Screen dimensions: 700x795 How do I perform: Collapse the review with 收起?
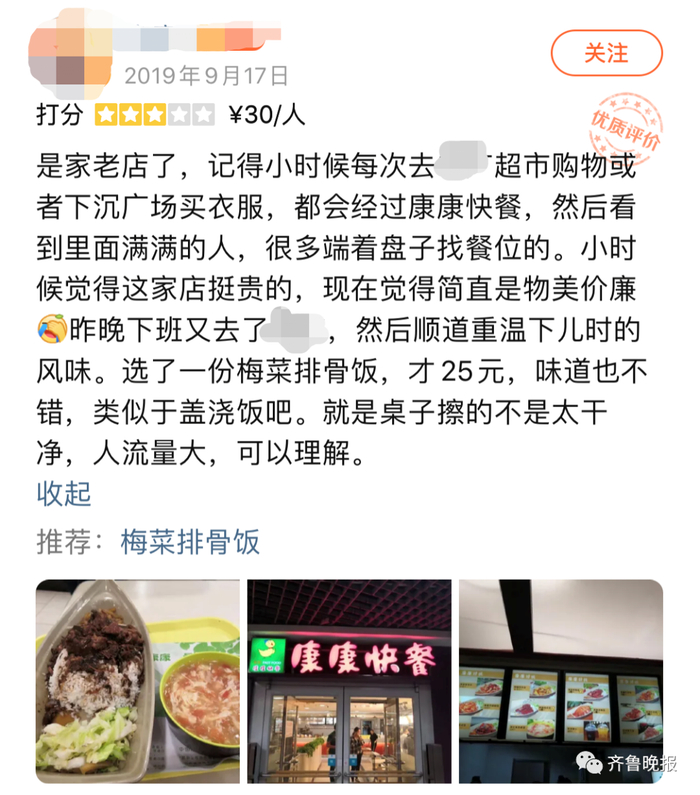tap(64, 493)
